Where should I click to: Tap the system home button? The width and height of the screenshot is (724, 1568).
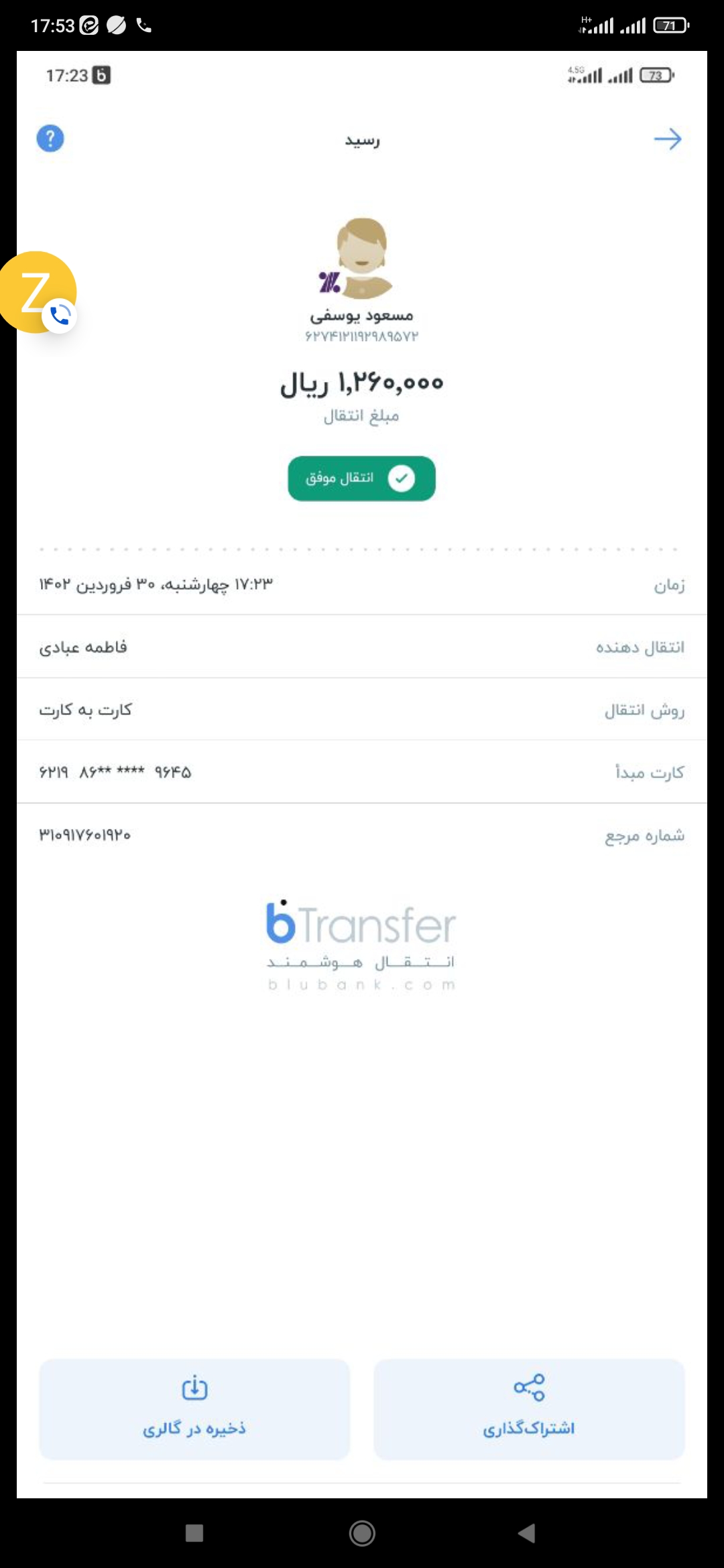coord(362,1533)
